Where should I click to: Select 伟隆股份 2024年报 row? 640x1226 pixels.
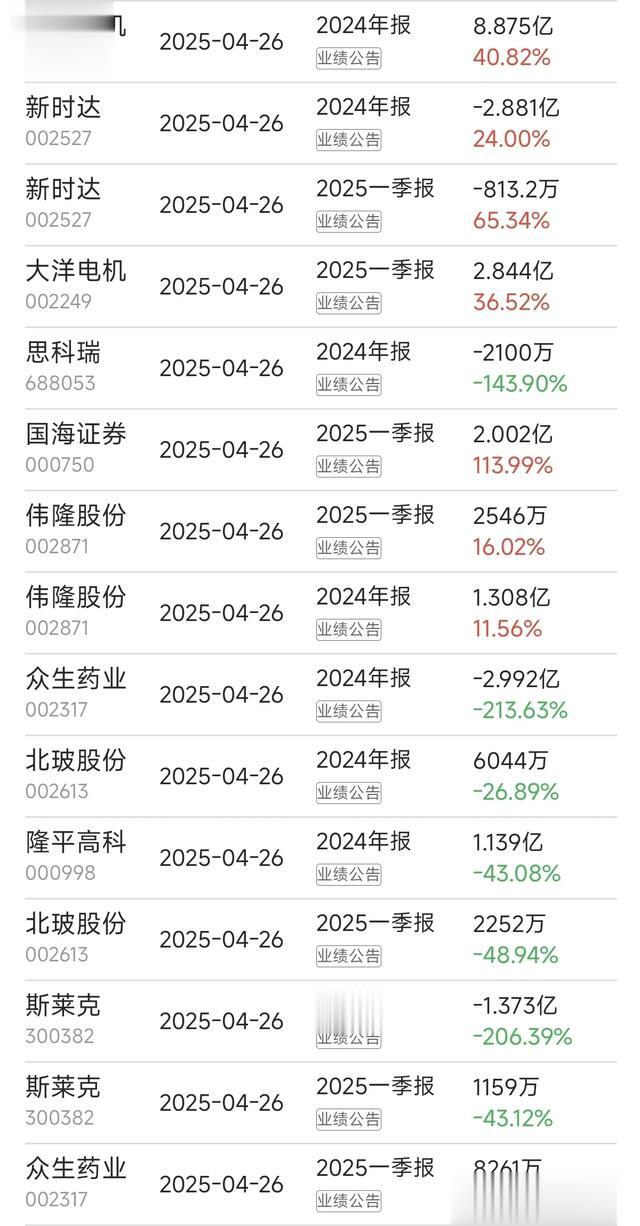[320, 613]
